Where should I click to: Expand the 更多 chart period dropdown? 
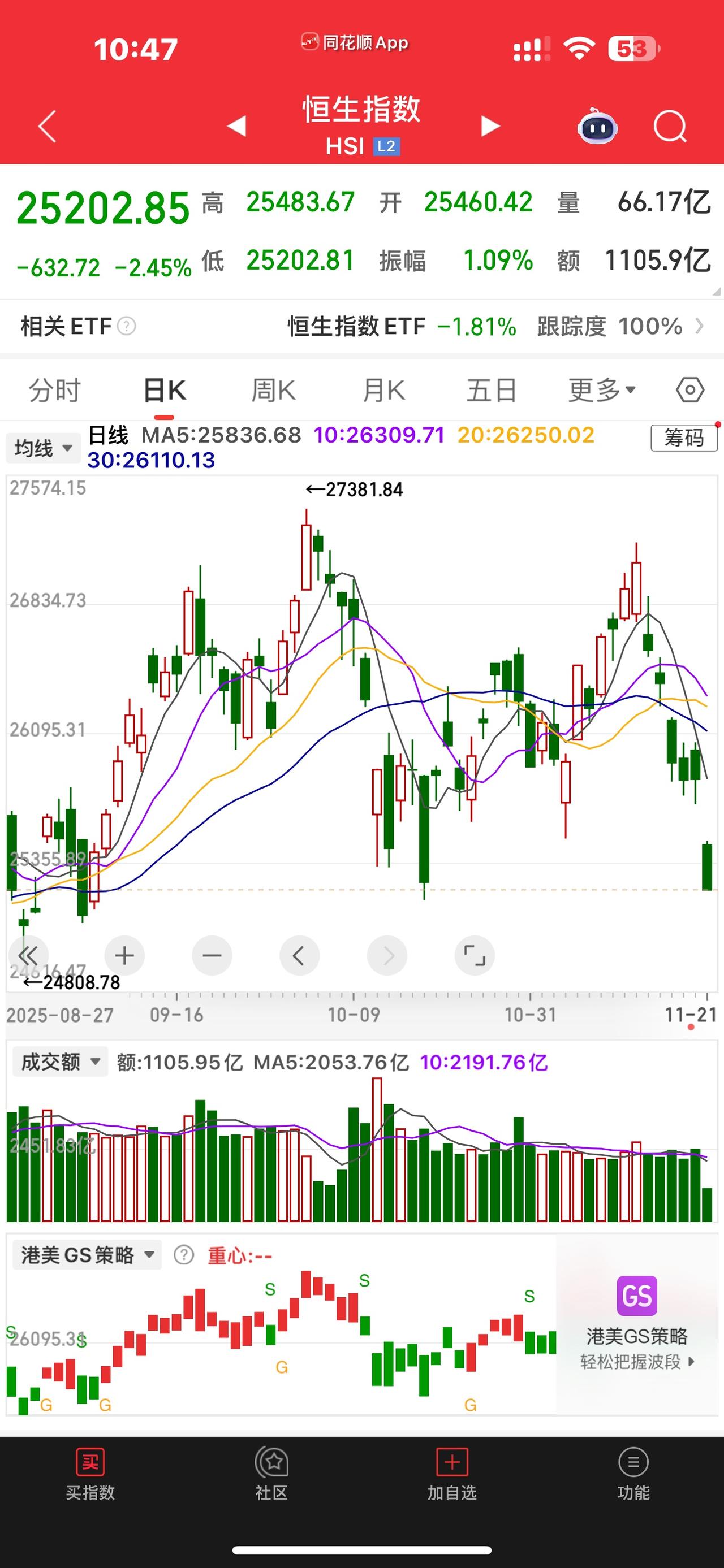coord(602,390)
